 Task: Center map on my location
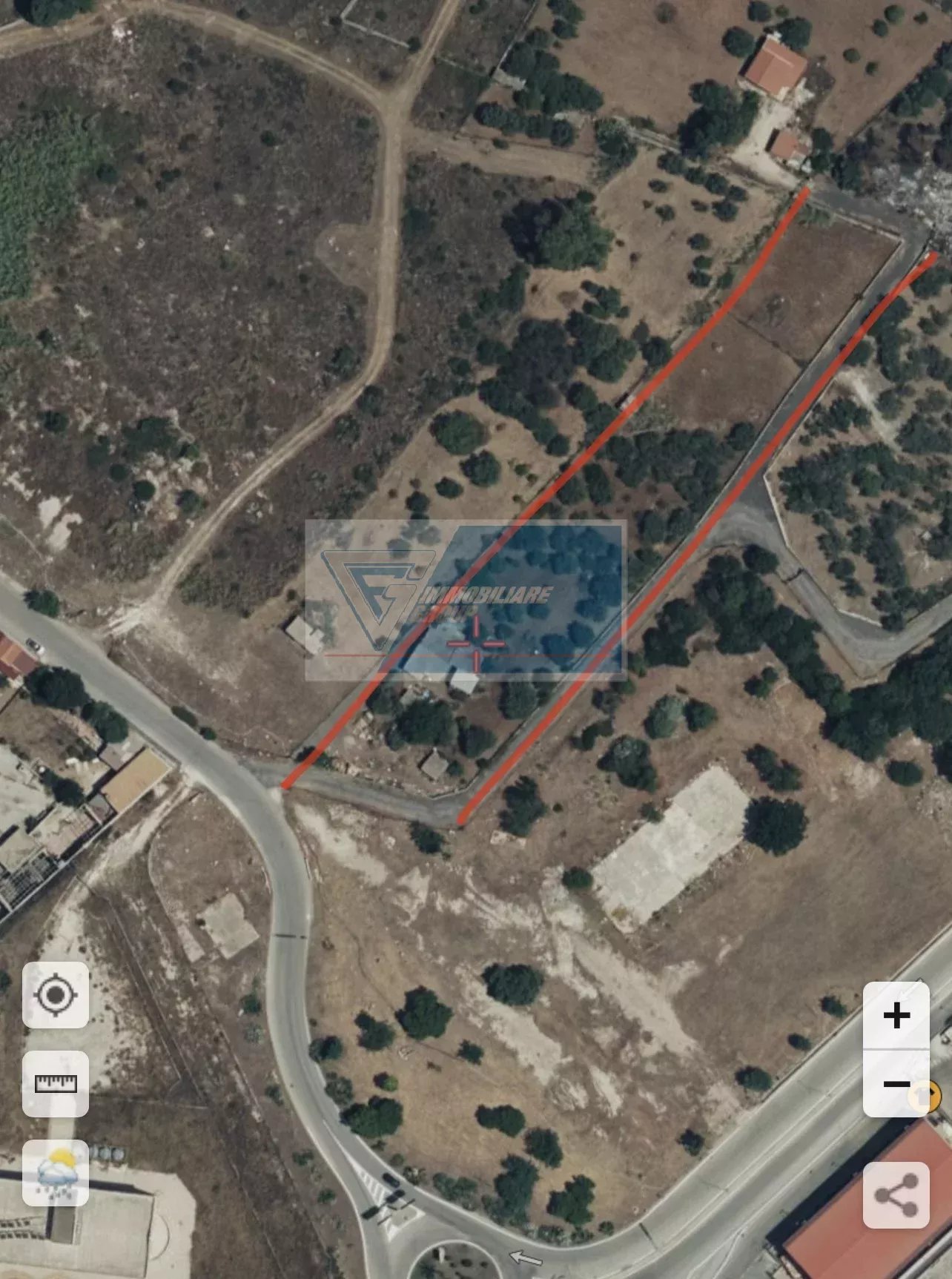point(56,995)
